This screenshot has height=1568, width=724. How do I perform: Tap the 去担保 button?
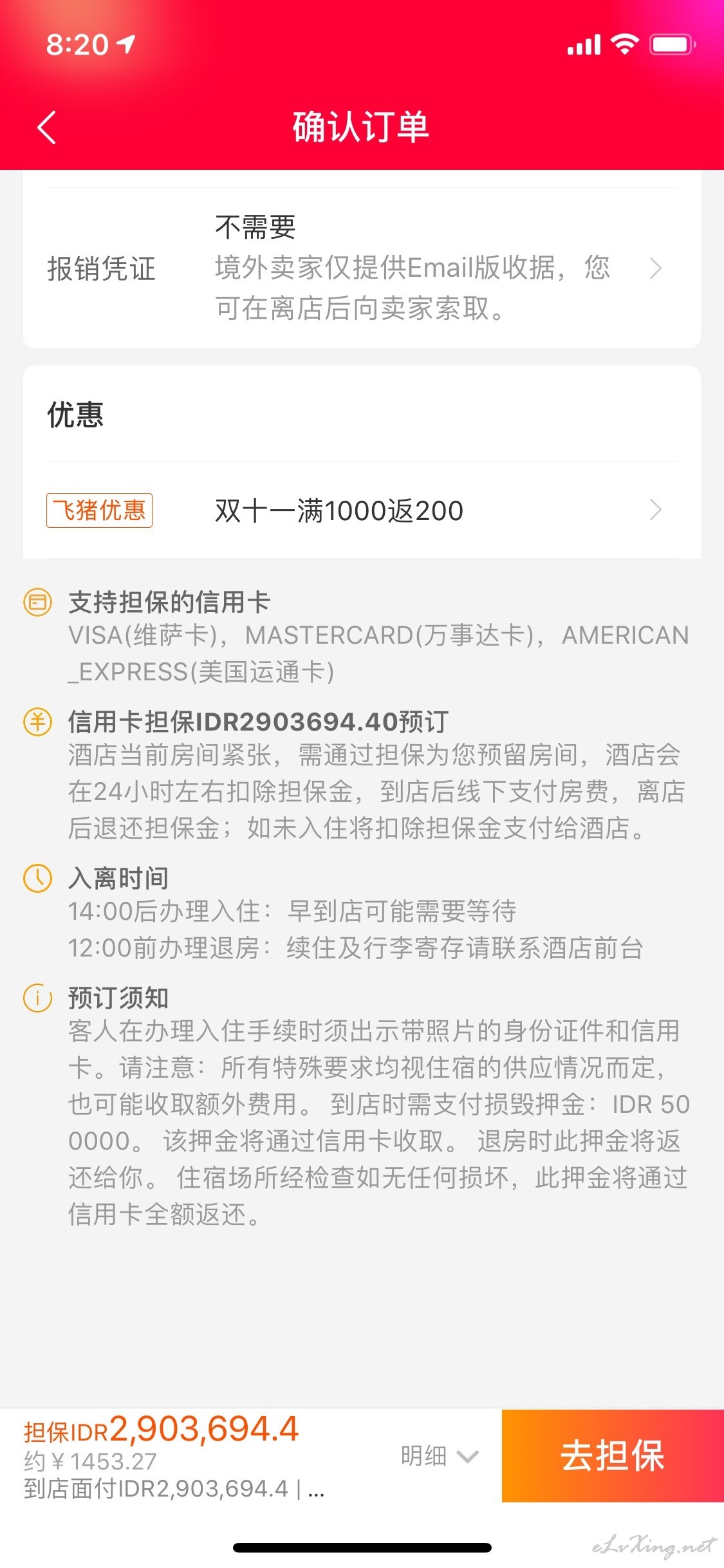(x=613, y=1455)
